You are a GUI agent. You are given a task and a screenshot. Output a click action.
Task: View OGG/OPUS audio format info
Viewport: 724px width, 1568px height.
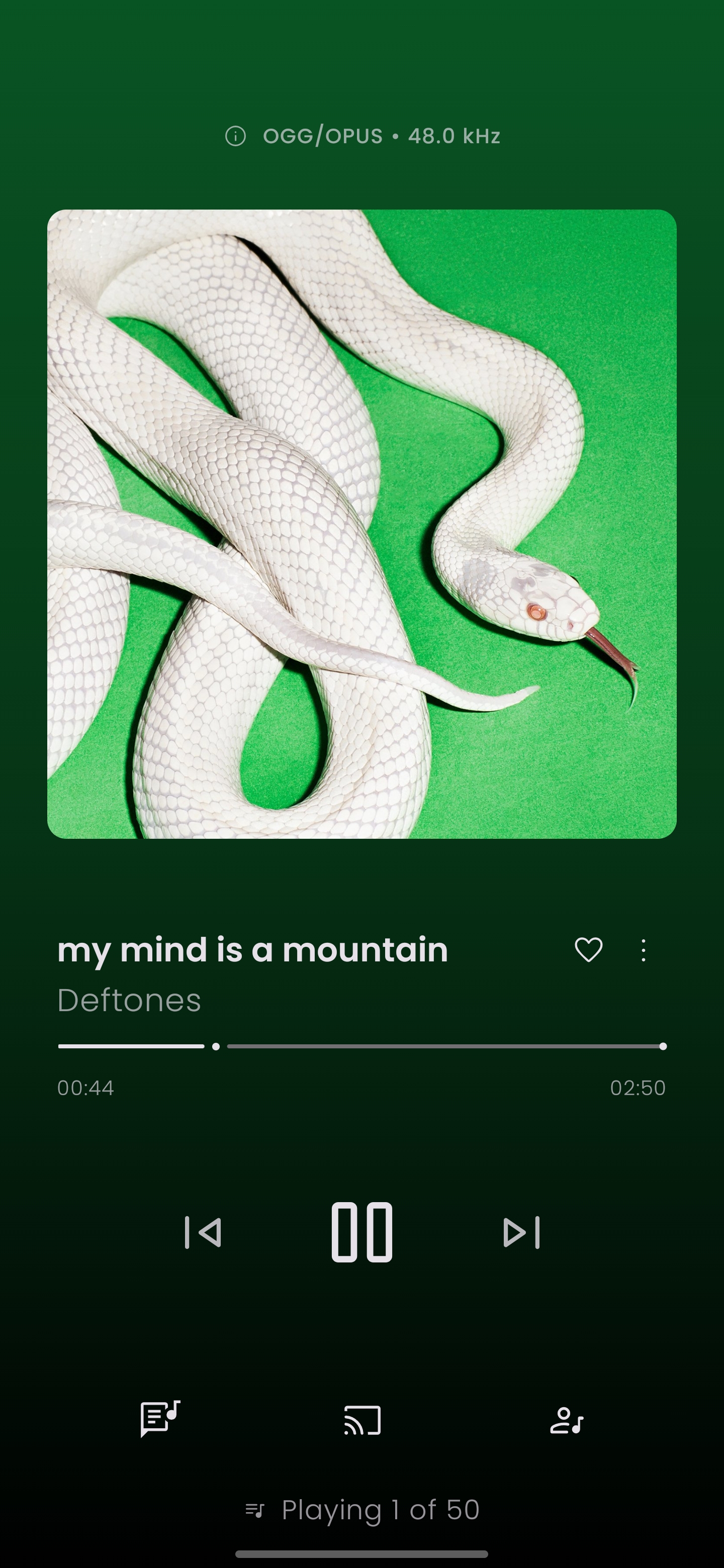point(361,136)
